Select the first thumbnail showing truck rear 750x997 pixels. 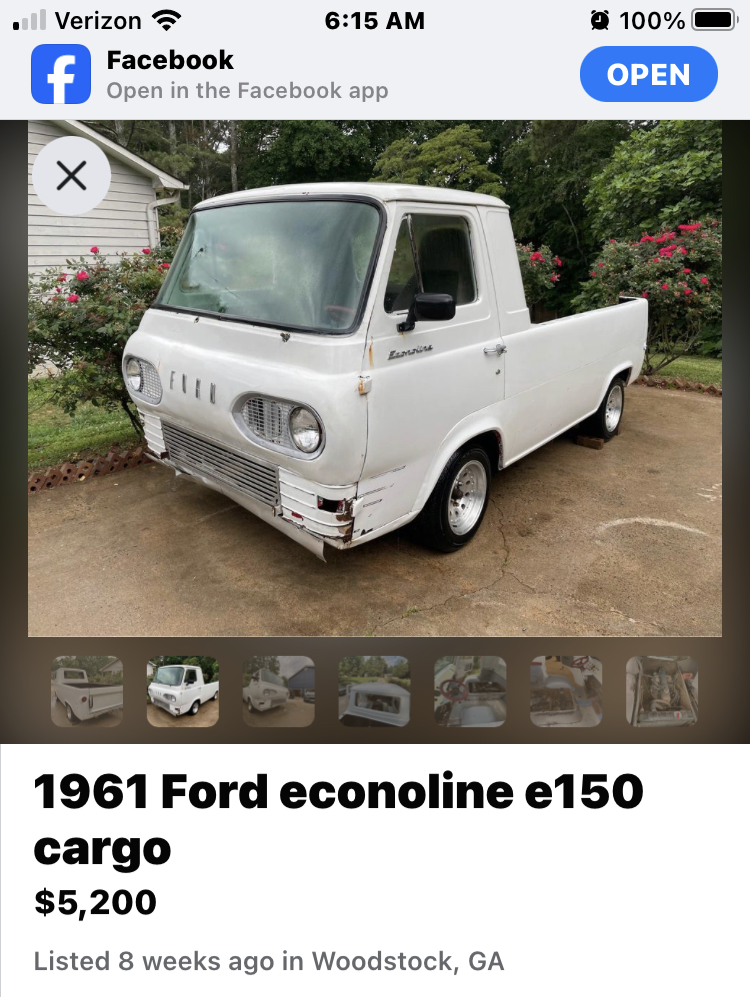point(87,691)
